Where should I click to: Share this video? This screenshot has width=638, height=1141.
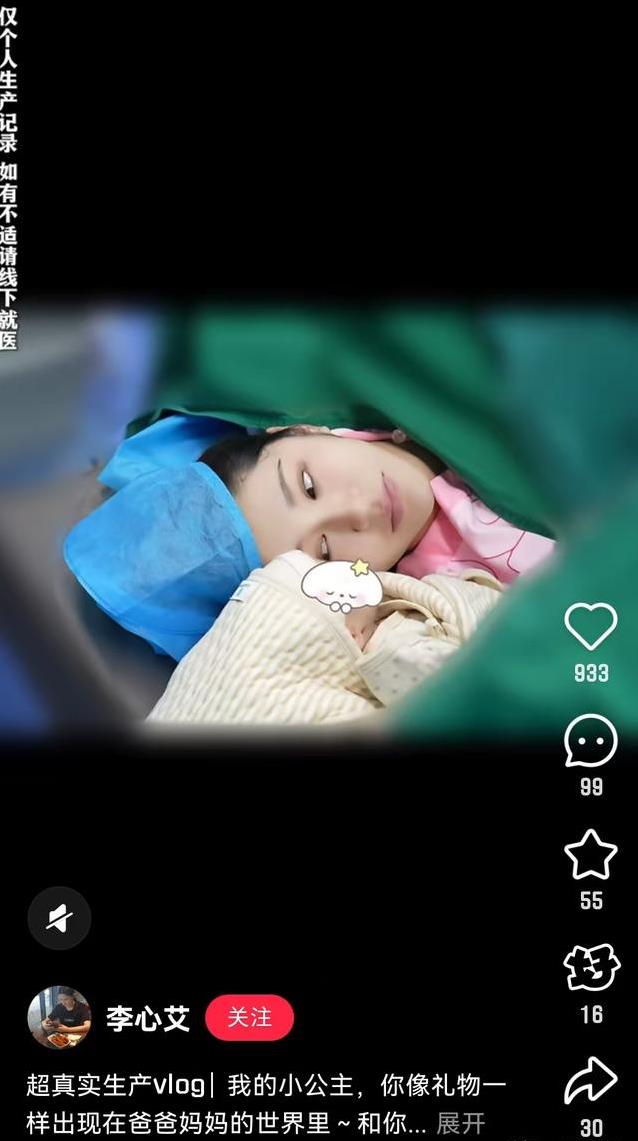[590, 1082]
